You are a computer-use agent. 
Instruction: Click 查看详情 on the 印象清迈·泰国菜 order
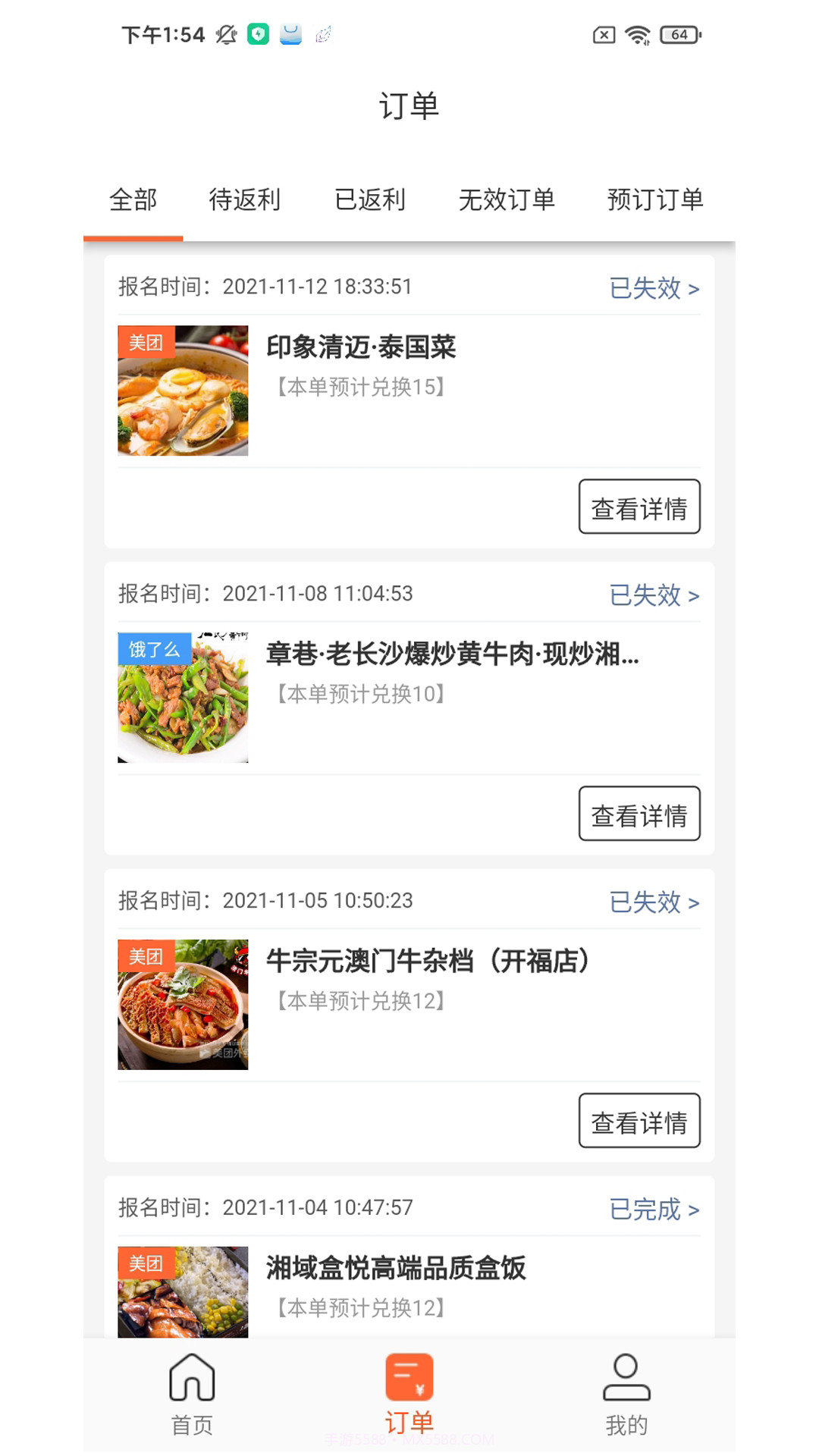click(639, 507)
